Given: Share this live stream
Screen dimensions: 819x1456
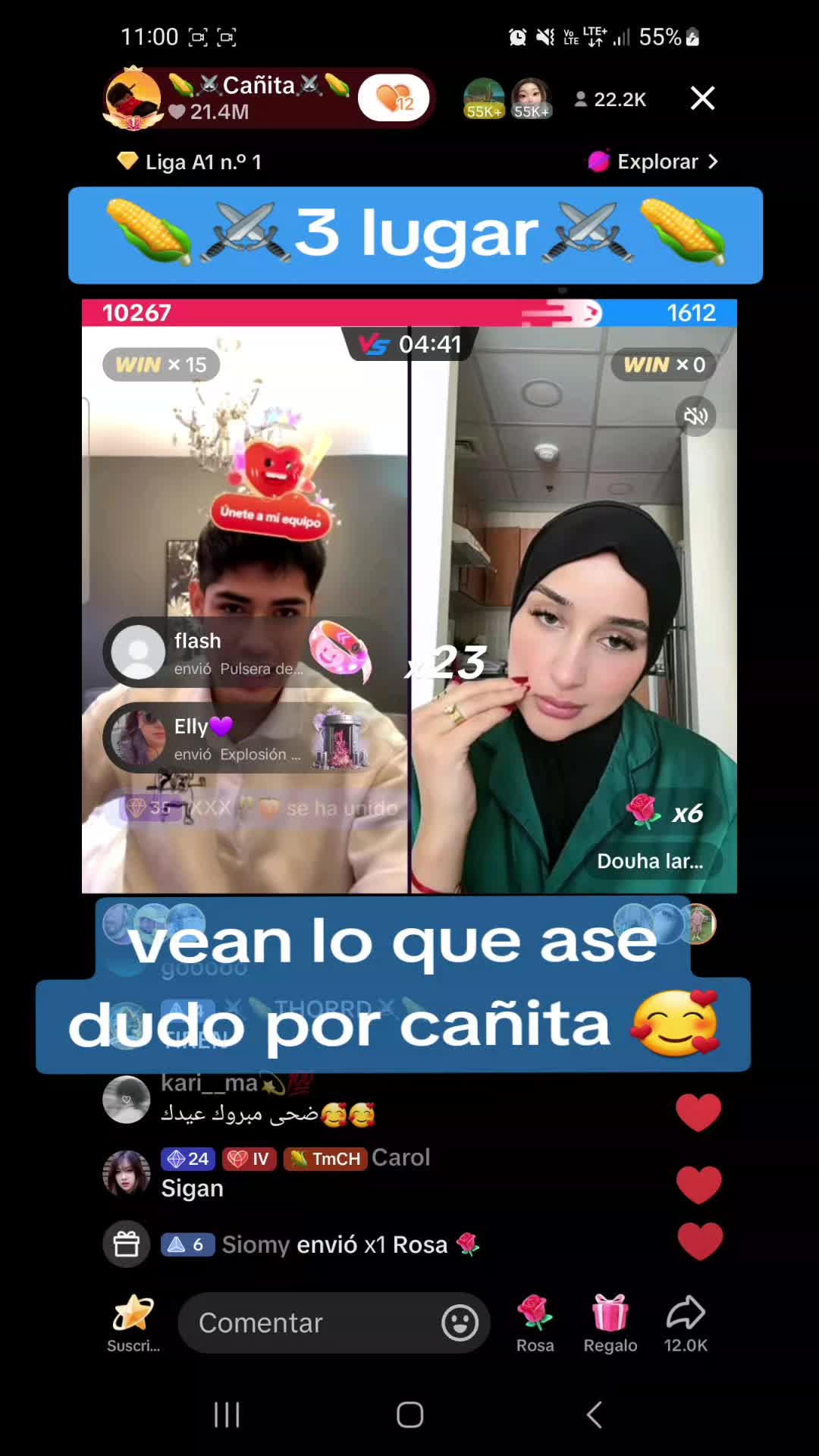Looking at the screenshot, I should tap(686, 1323).
